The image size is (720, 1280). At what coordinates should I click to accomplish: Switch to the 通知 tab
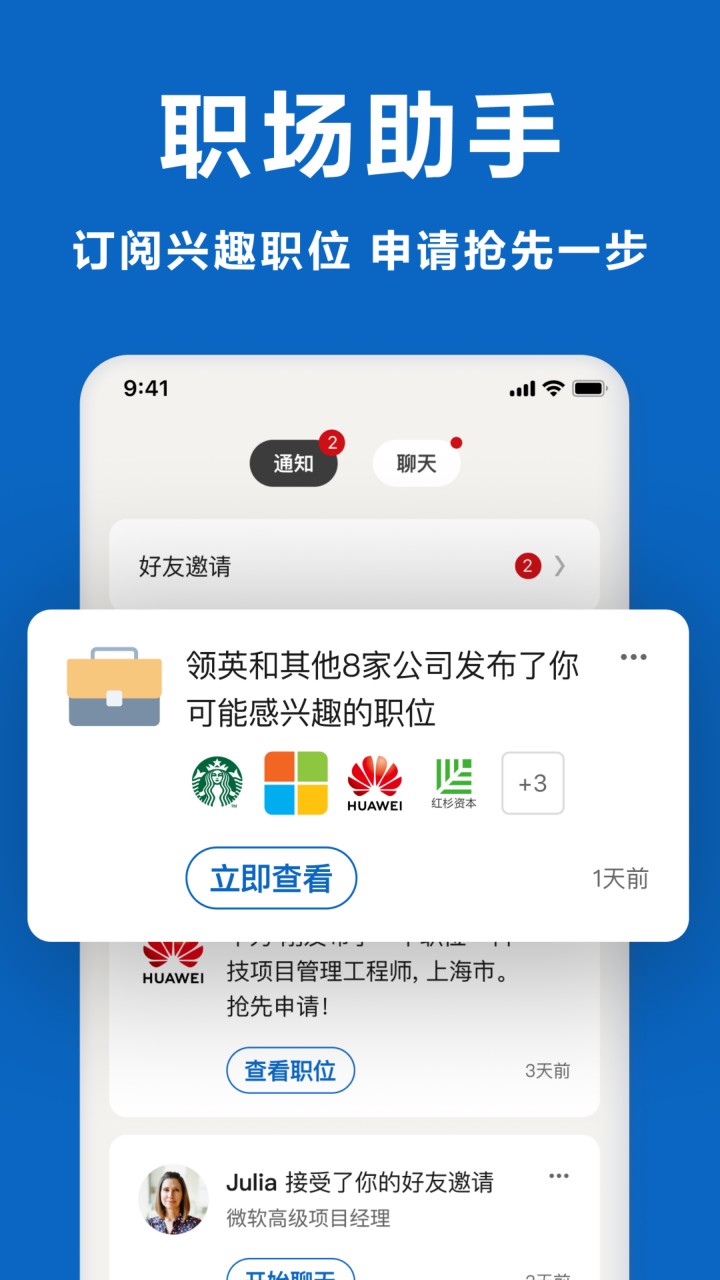pos(293,462)
